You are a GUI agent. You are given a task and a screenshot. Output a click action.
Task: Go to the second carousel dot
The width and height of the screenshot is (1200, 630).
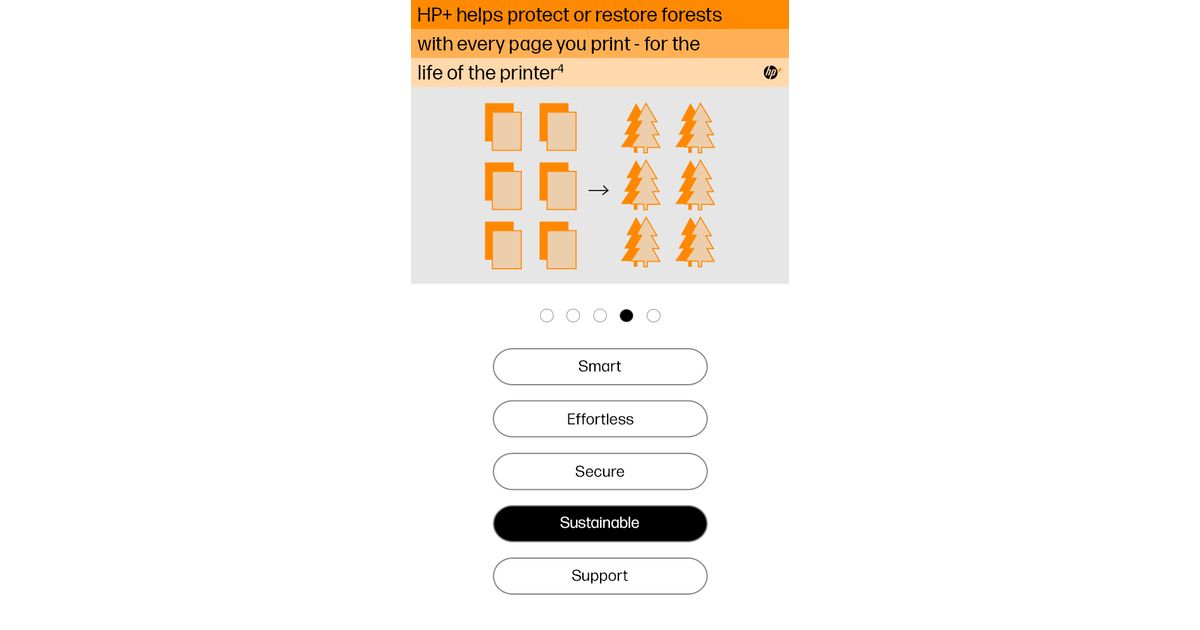click(573, 316)
